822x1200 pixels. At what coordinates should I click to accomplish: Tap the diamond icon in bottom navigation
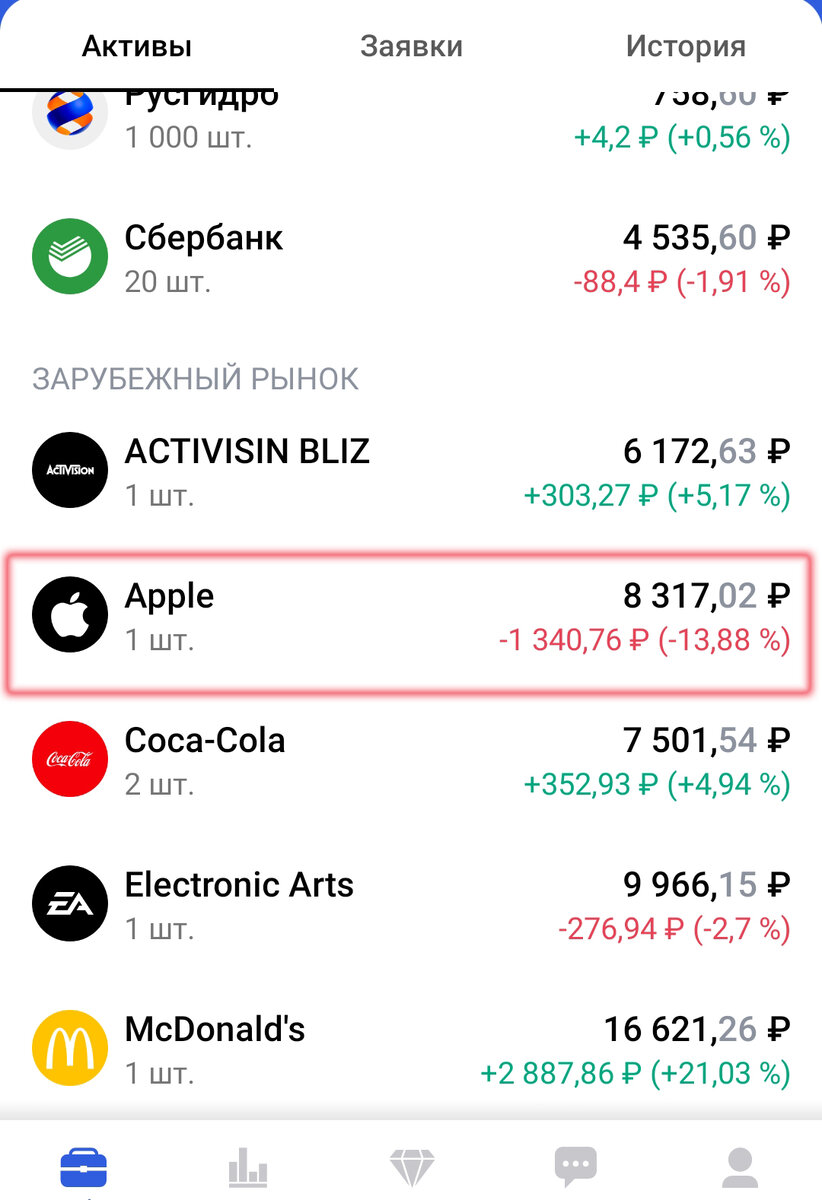pos(412,1166)
